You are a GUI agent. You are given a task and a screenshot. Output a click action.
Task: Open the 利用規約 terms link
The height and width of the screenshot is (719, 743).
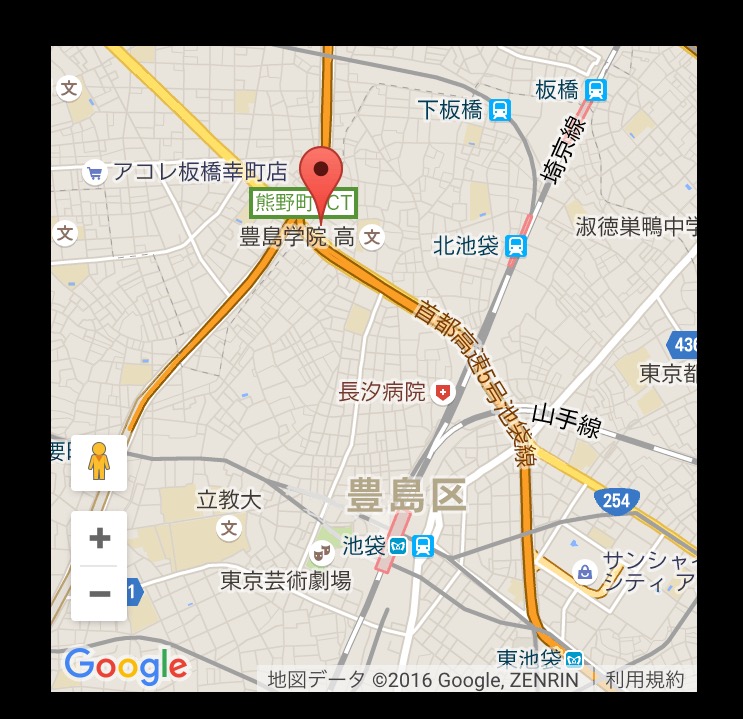(645, 680)
